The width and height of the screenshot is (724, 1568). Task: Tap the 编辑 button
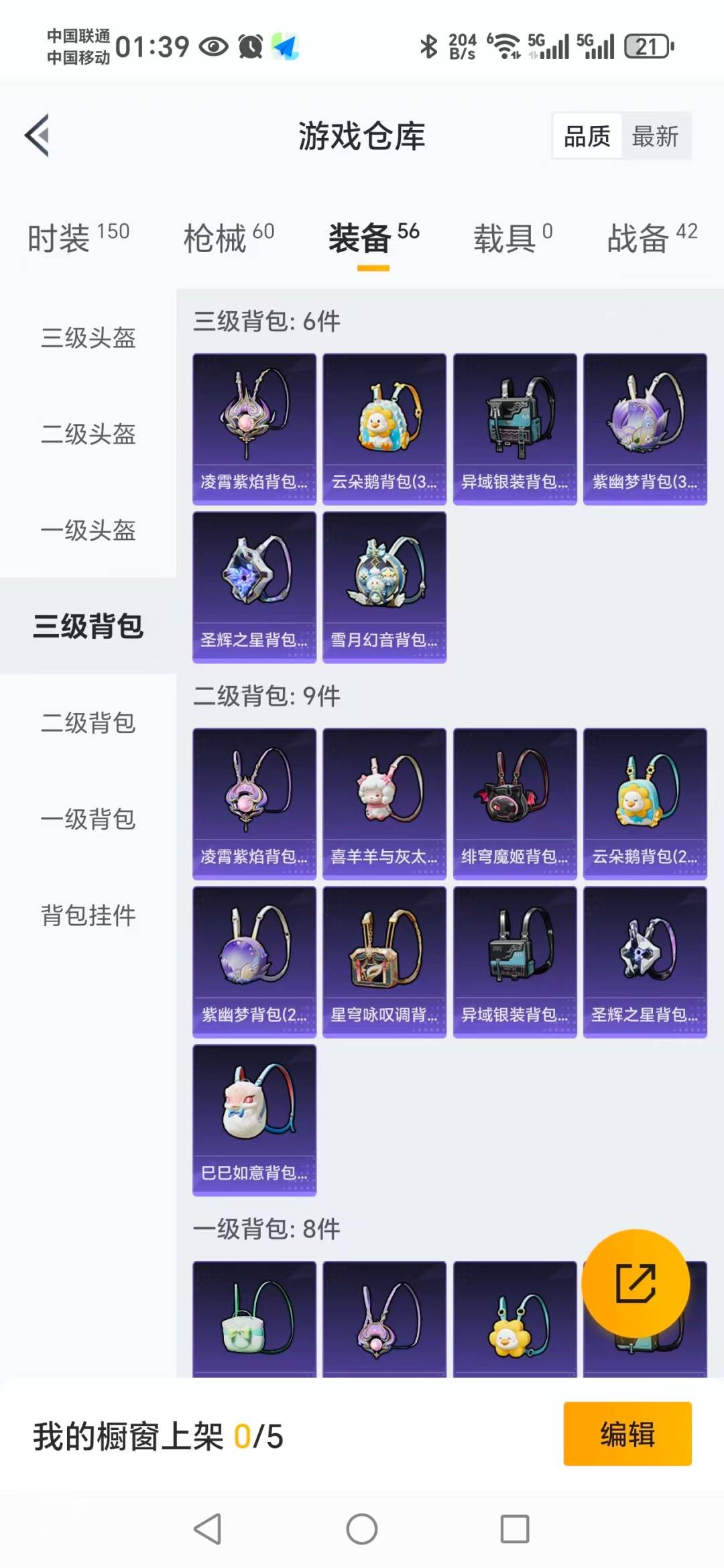click(627, 1433)
